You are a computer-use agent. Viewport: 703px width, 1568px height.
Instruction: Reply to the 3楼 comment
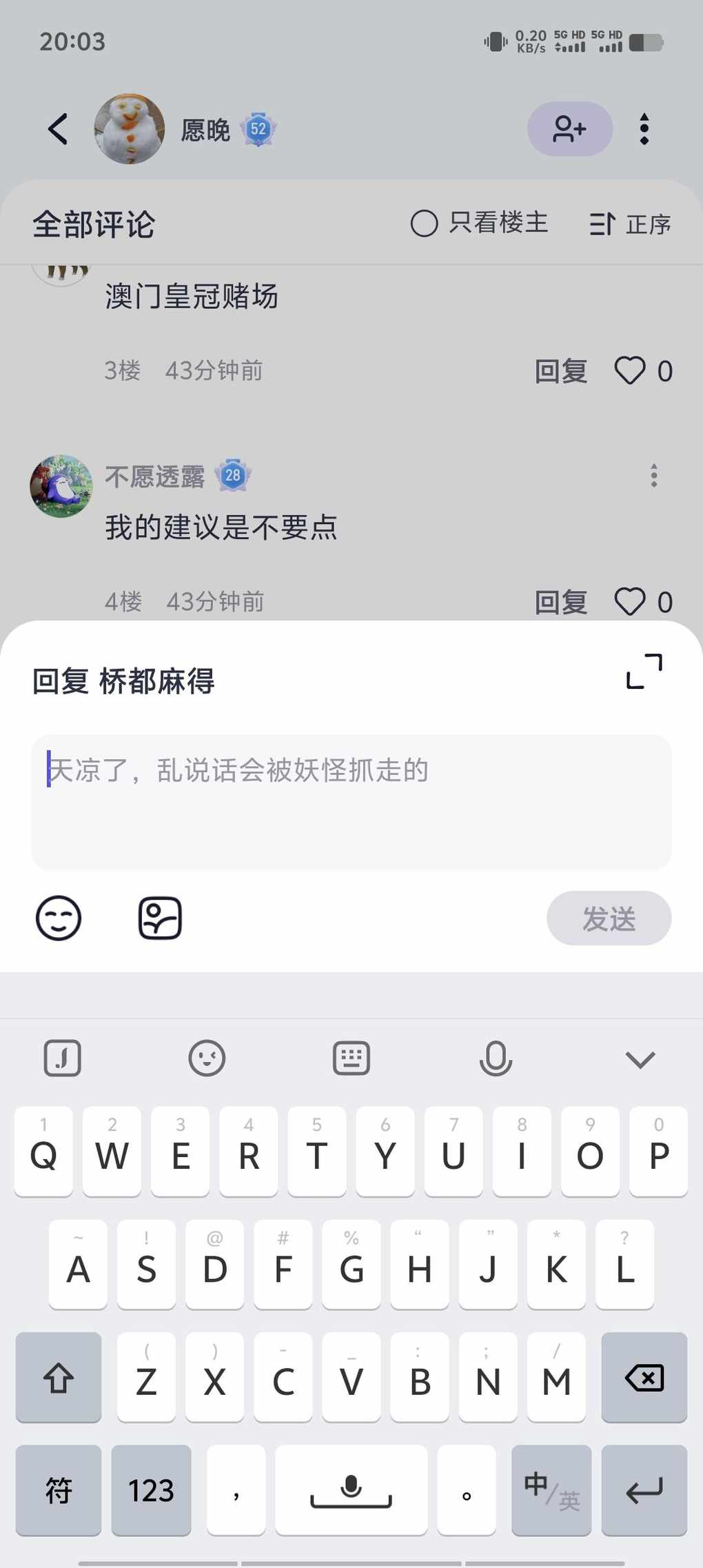[561, 371]
